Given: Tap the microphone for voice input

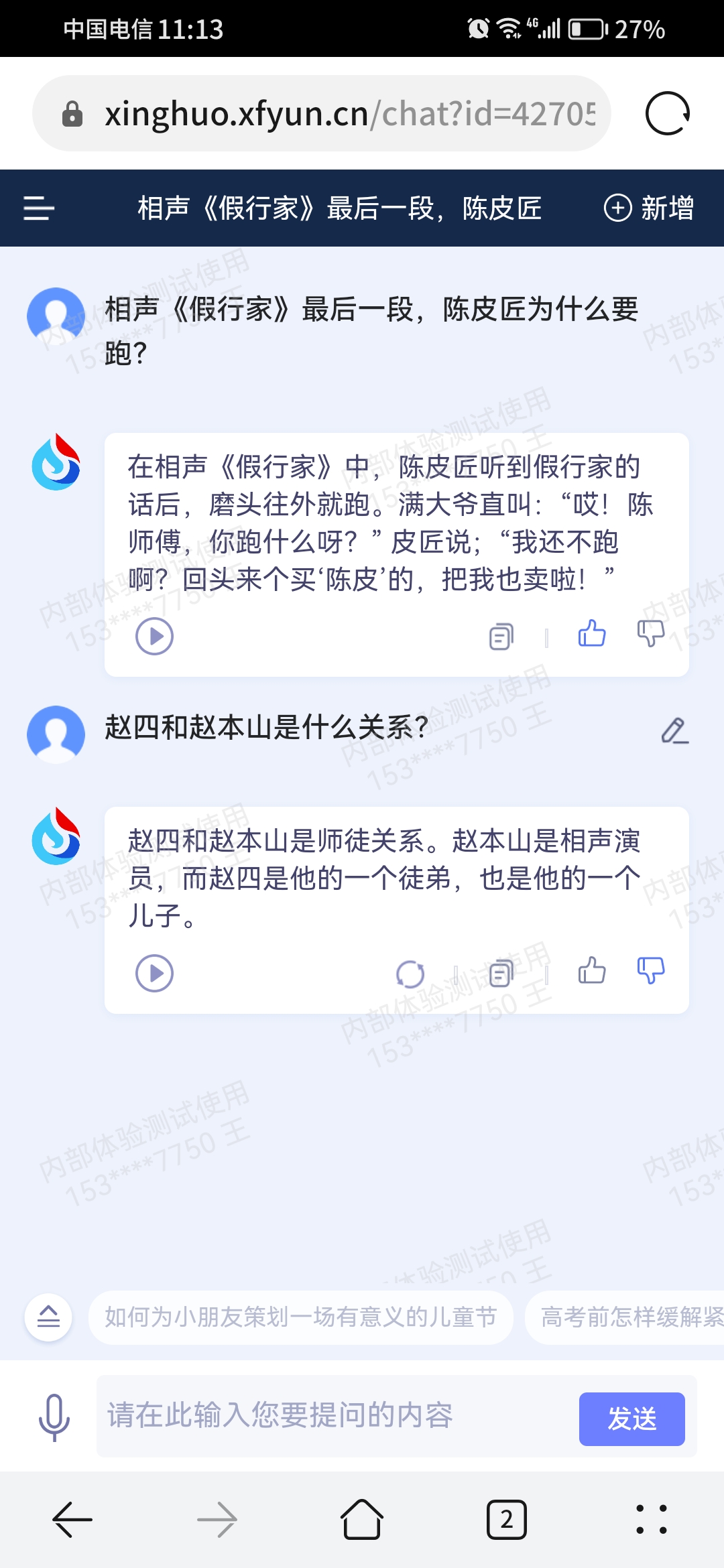Looking at the screenshot, I should (x=54, y=1416).
